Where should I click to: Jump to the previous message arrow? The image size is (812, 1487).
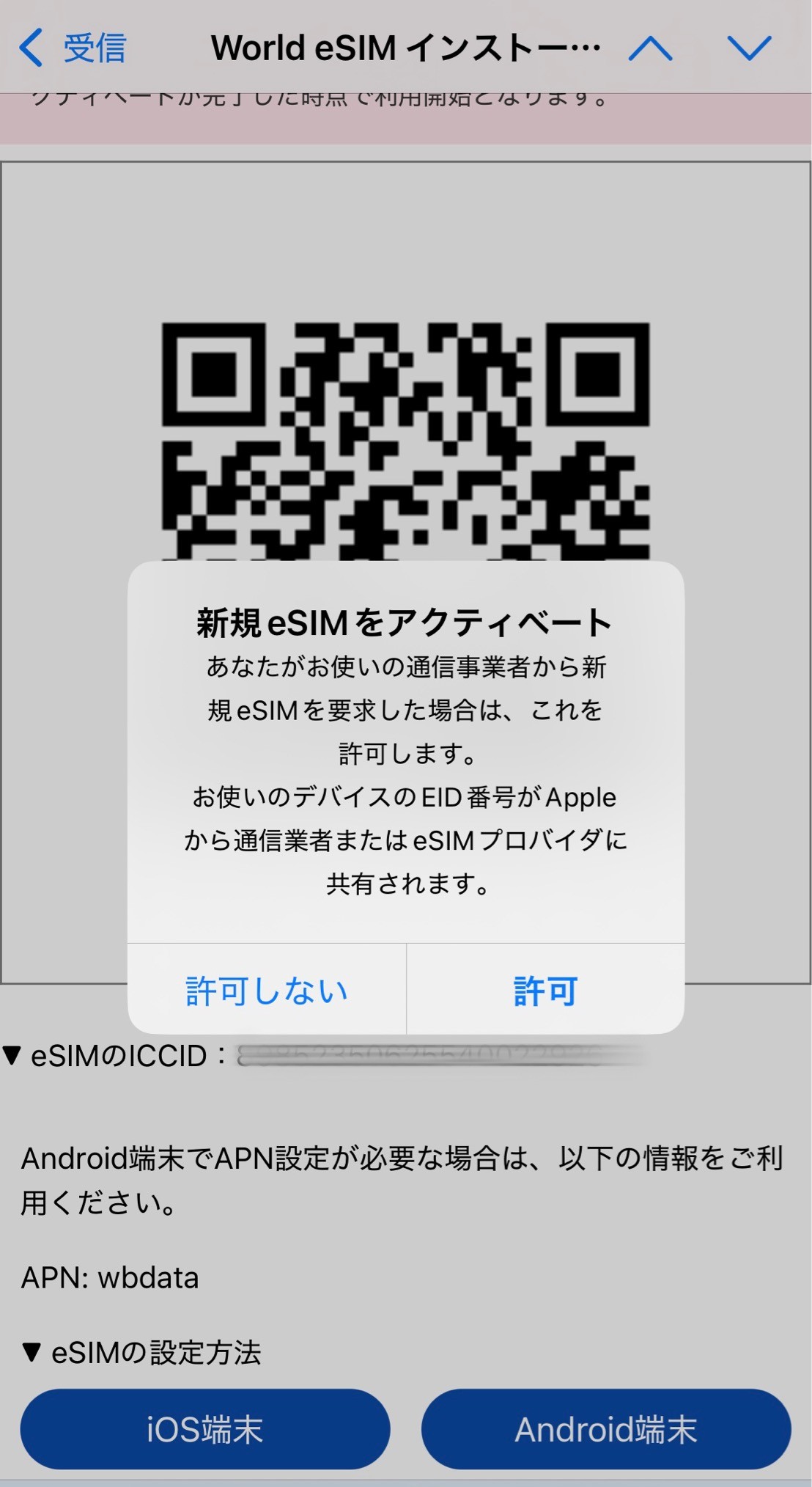tap(650, 48)
